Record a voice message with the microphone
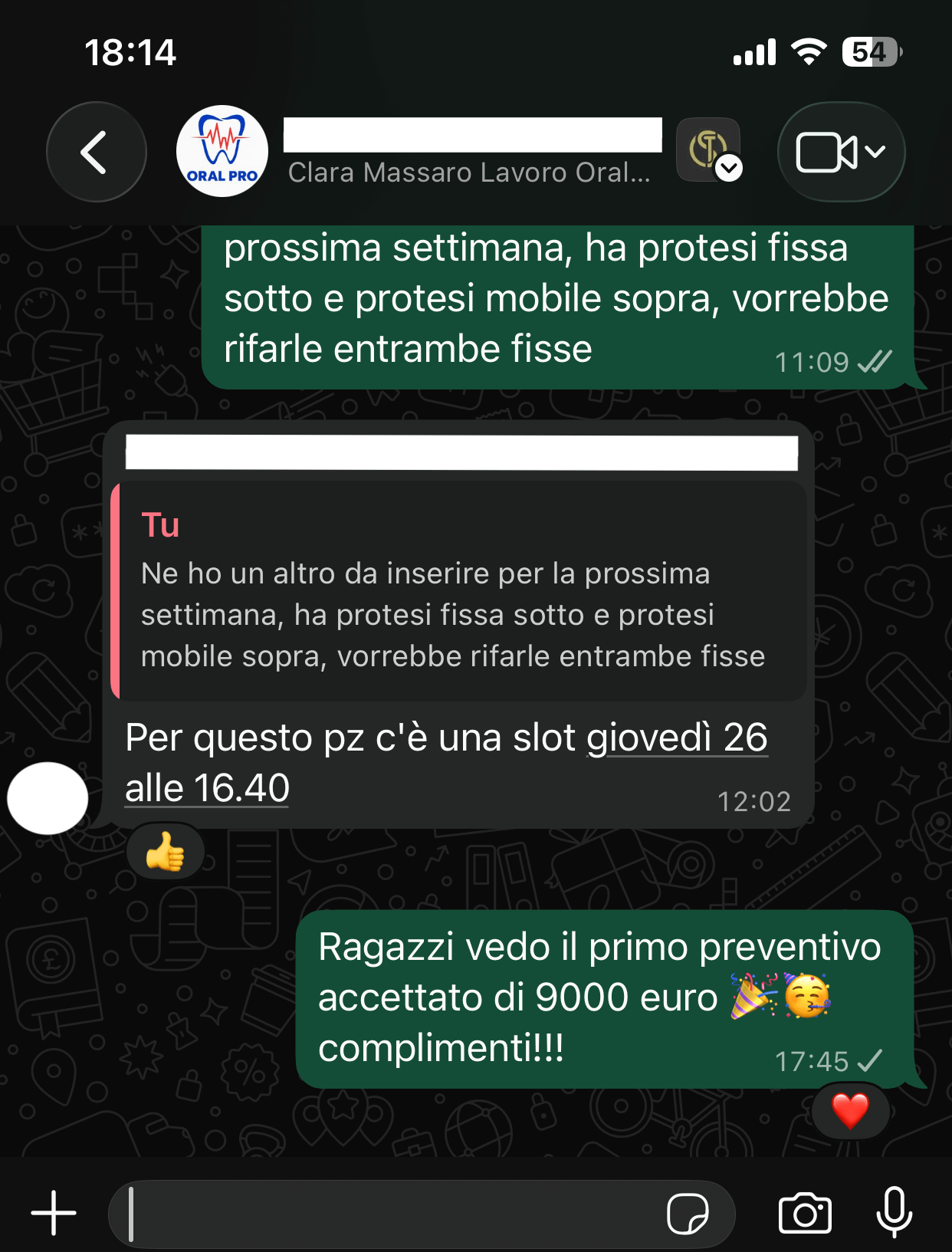The width and height of the screenshot is (952, 1252). 894,1214
